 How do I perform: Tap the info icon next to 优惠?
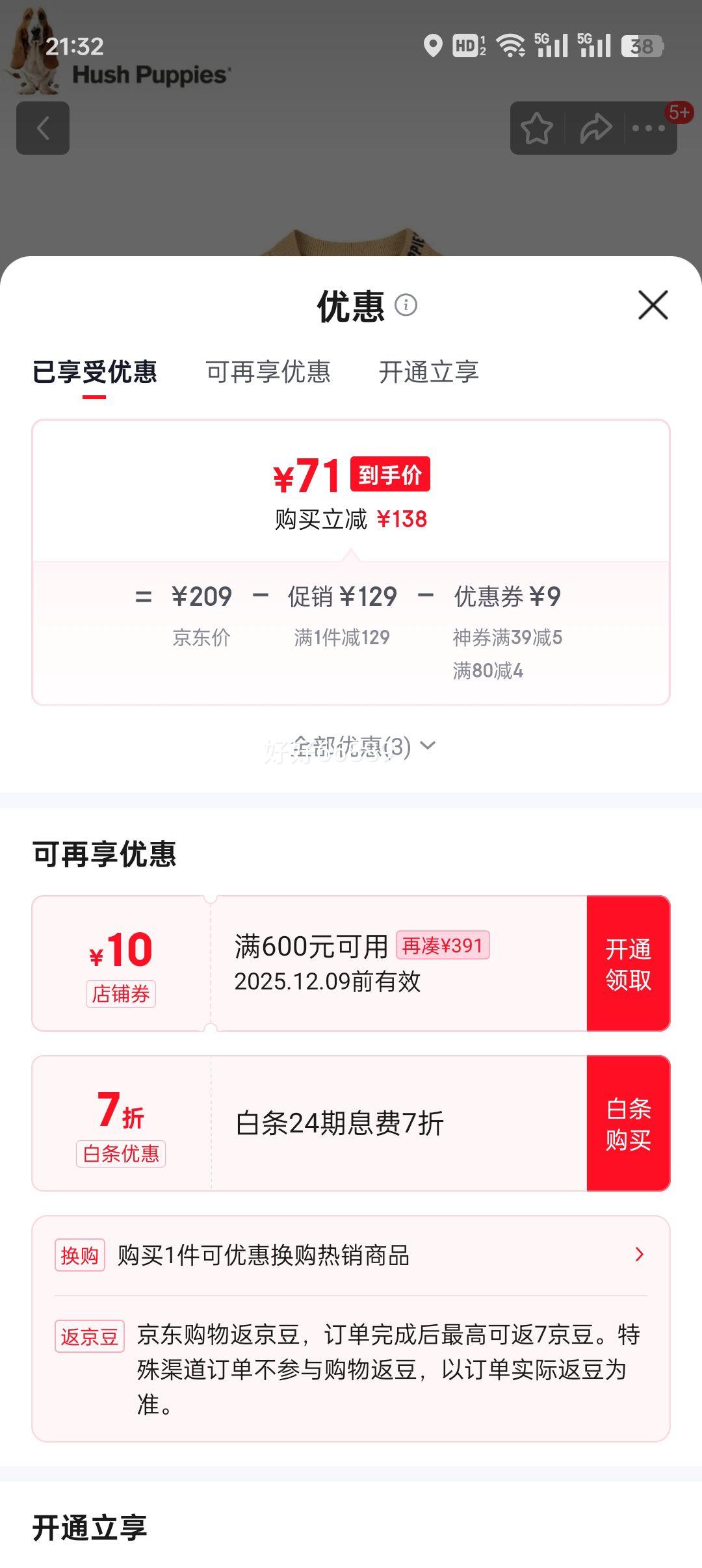pyautogui.click(x=406, y=304)
